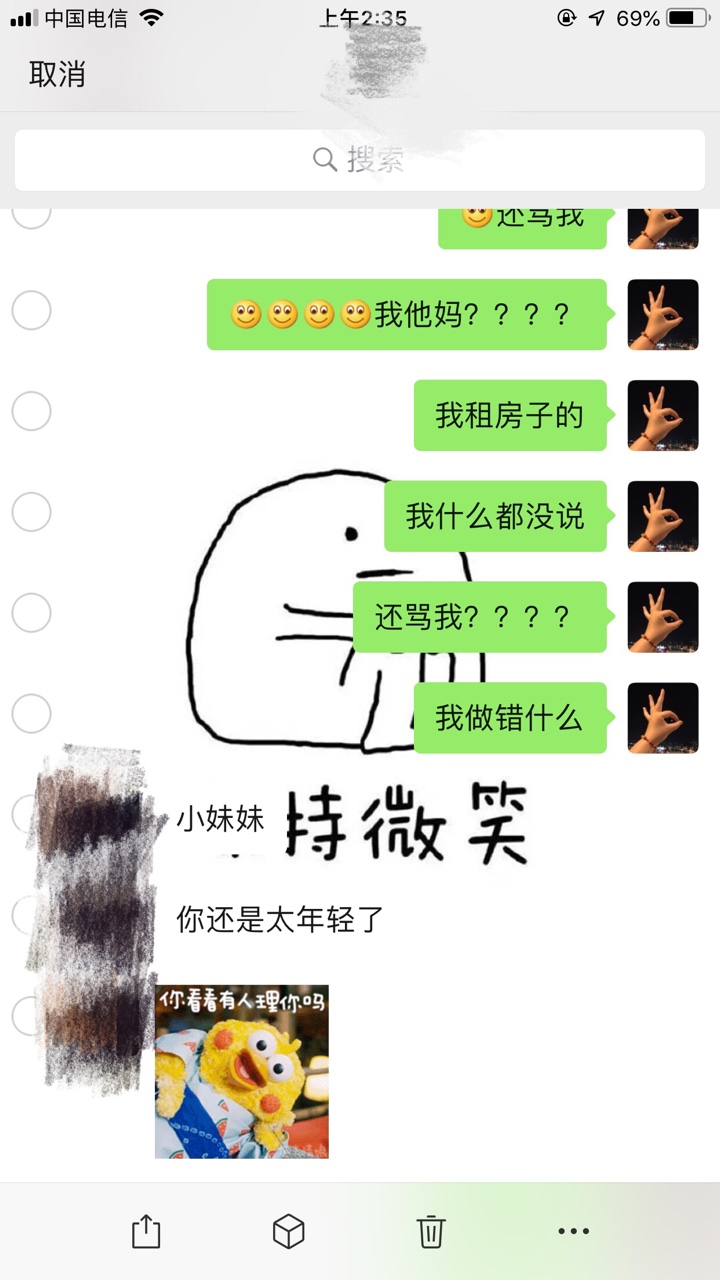Open the yellow duck sticker image
The height and width of the screenshot is (1280, 720).
tap(242, 1072)
